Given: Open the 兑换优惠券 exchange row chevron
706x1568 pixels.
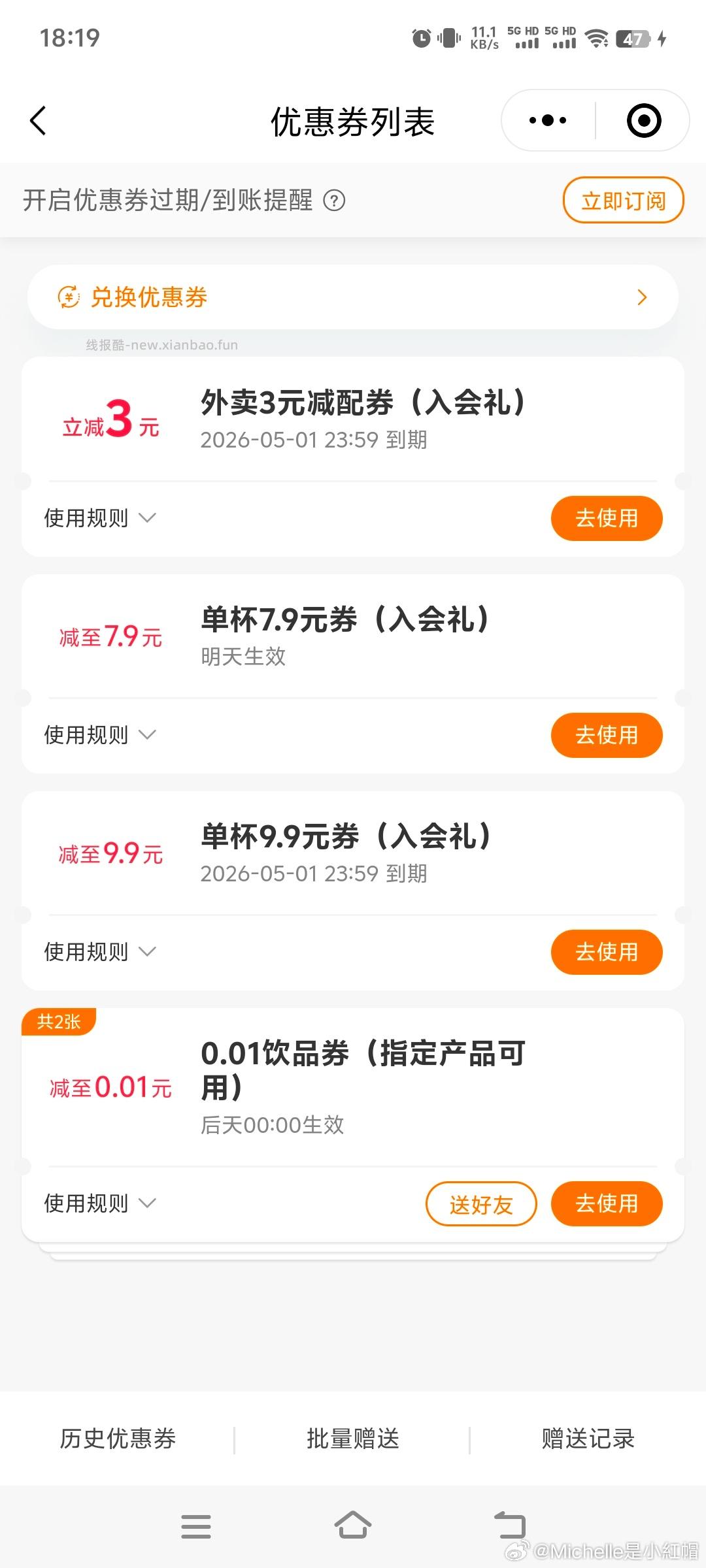Looking at the screenshot, I should [641, 297].
